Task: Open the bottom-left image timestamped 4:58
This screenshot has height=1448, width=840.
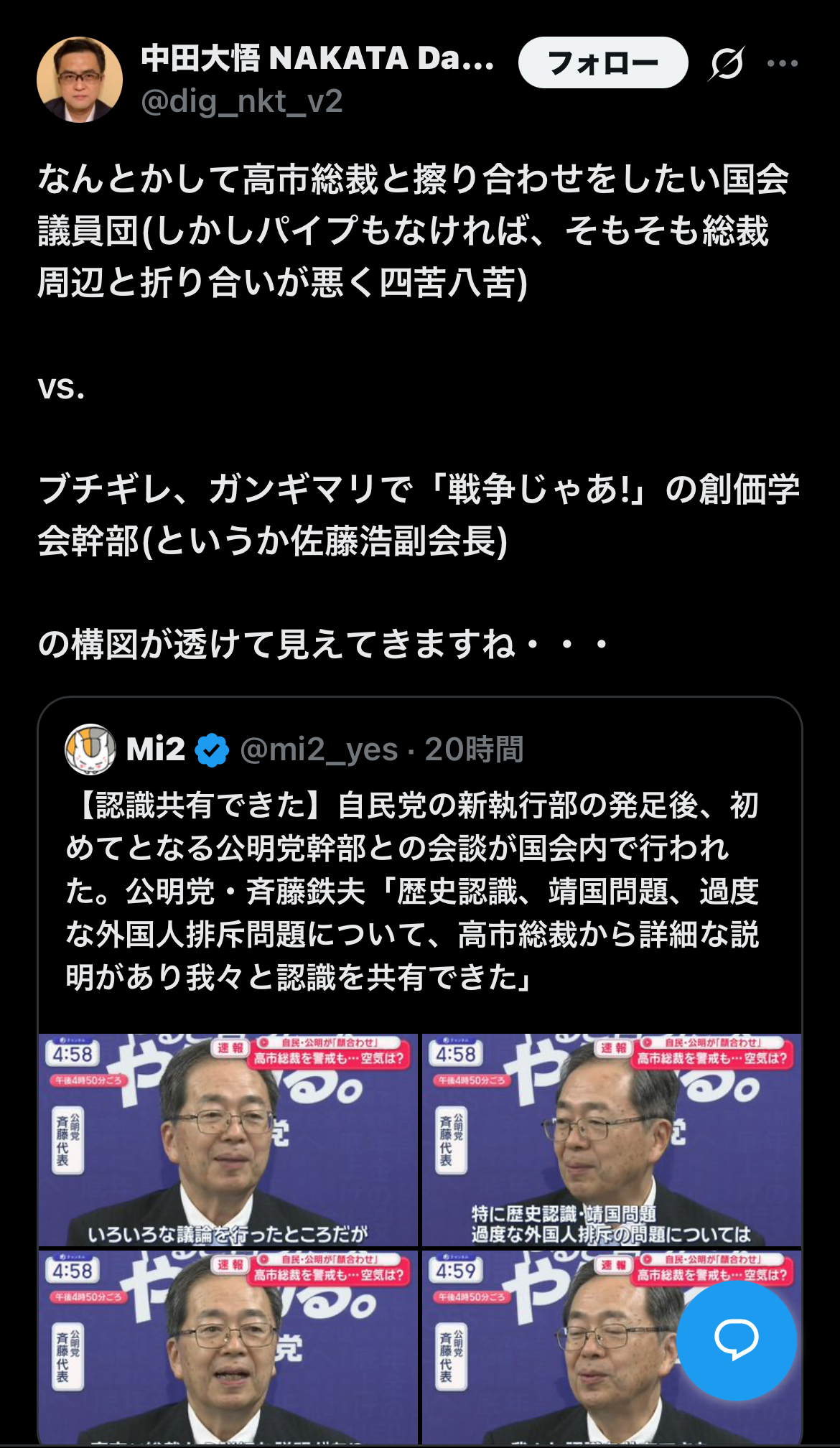Action: [x=228, y=1347]
